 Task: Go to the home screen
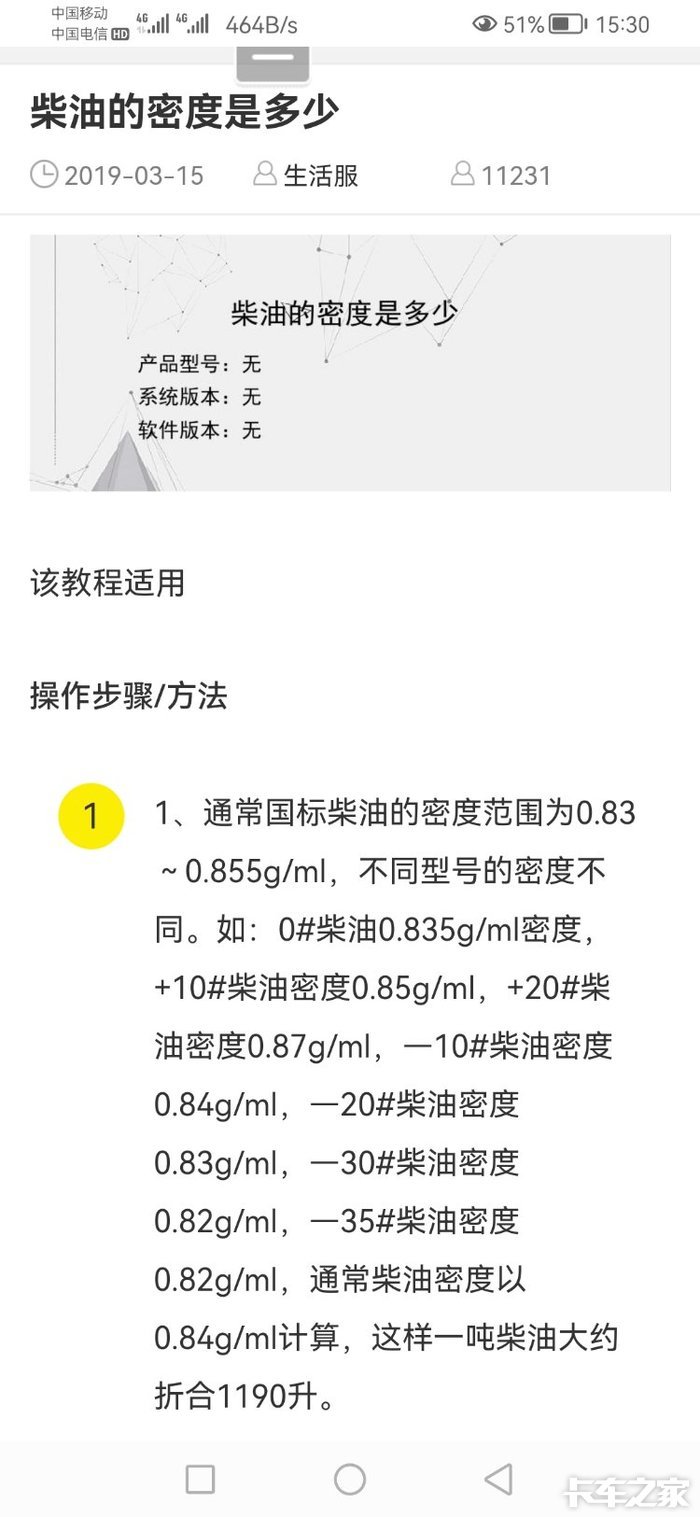[x=349, y=1479]
